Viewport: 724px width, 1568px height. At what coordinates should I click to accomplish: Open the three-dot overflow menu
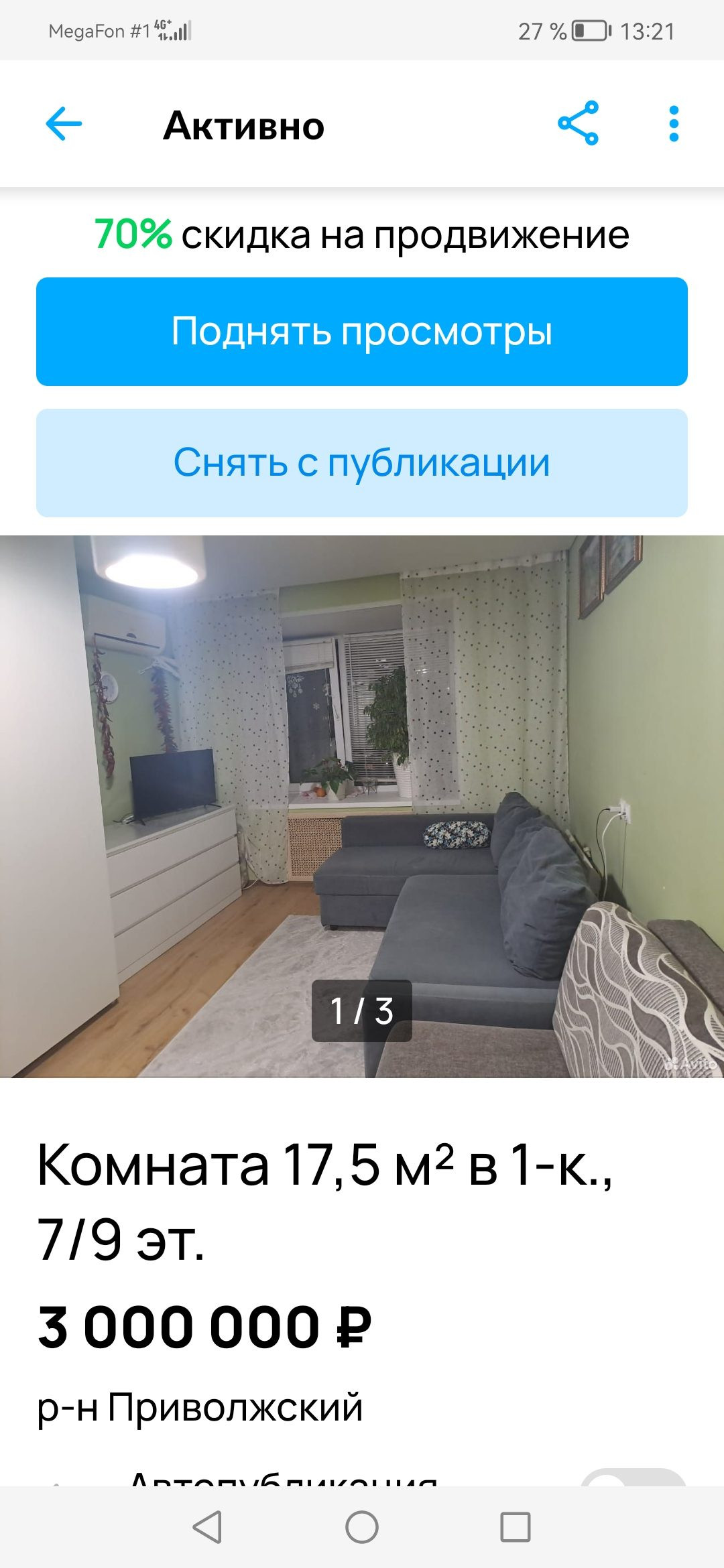tap(674, 124)
